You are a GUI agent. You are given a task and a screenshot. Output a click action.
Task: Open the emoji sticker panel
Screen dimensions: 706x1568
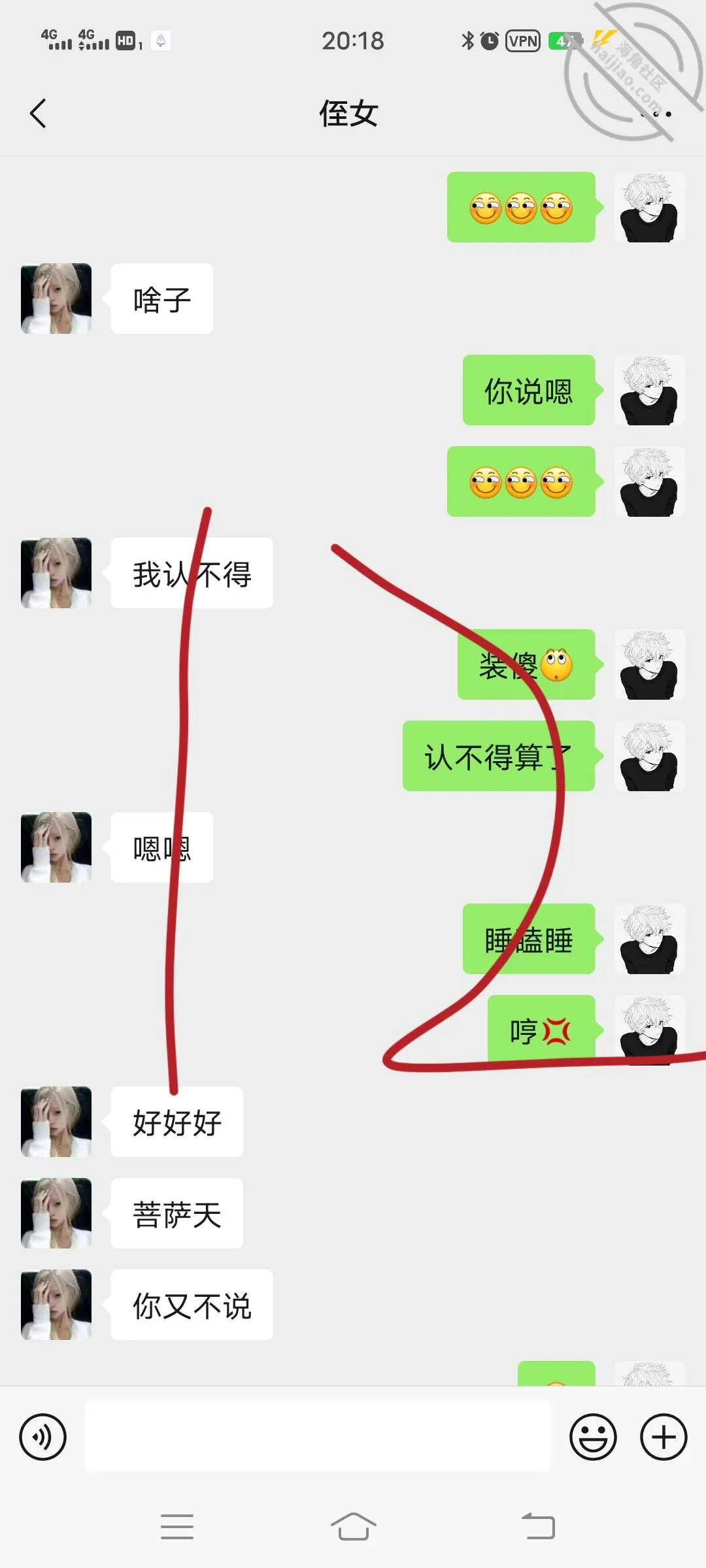click(593, 1437)
